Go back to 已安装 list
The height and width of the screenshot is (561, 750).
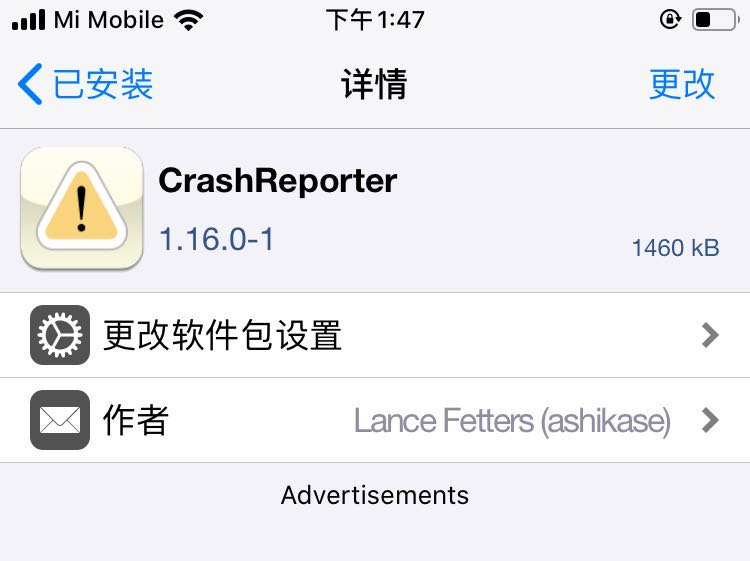coord(86,85)
